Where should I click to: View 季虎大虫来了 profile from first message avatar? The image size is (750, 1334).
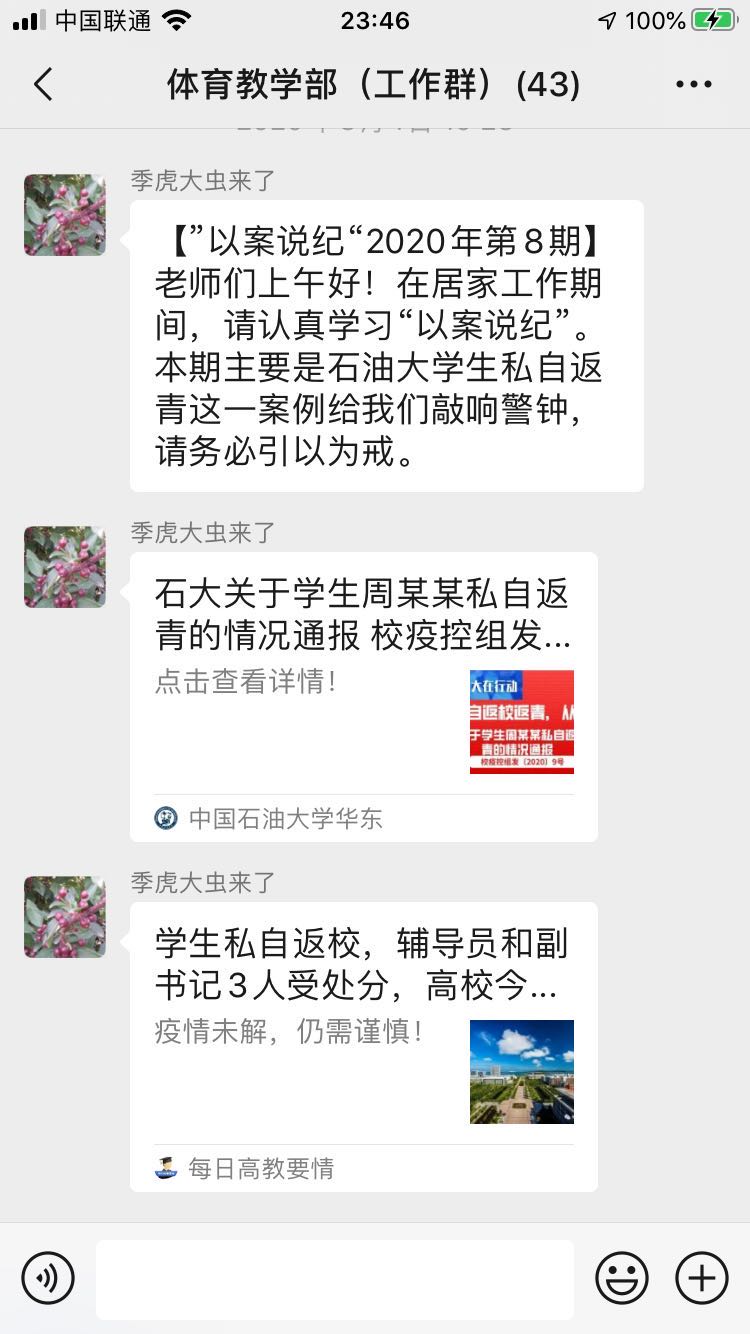point(65,215)
